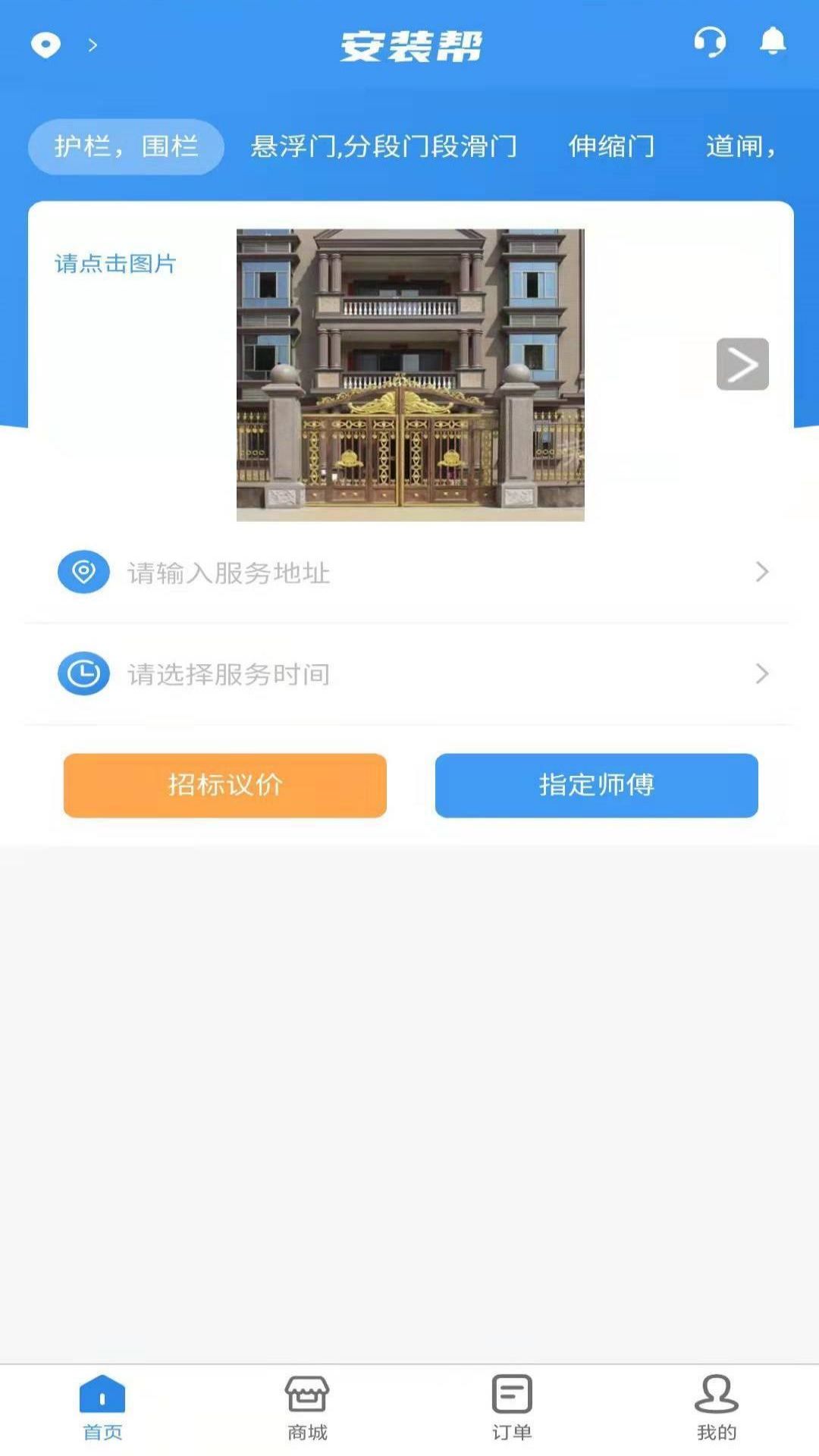Click the clock icon on service time row
Viewport: 819px width, 1456px height.
coord(83,673)
